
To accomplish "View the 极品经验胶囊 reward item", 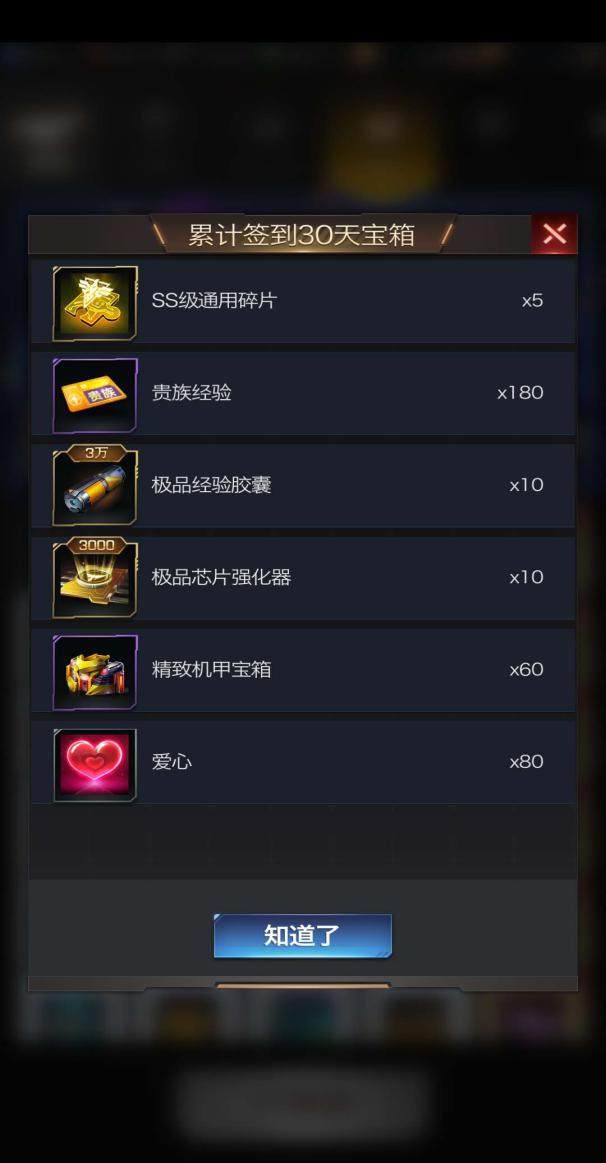I will coord(95,486).
